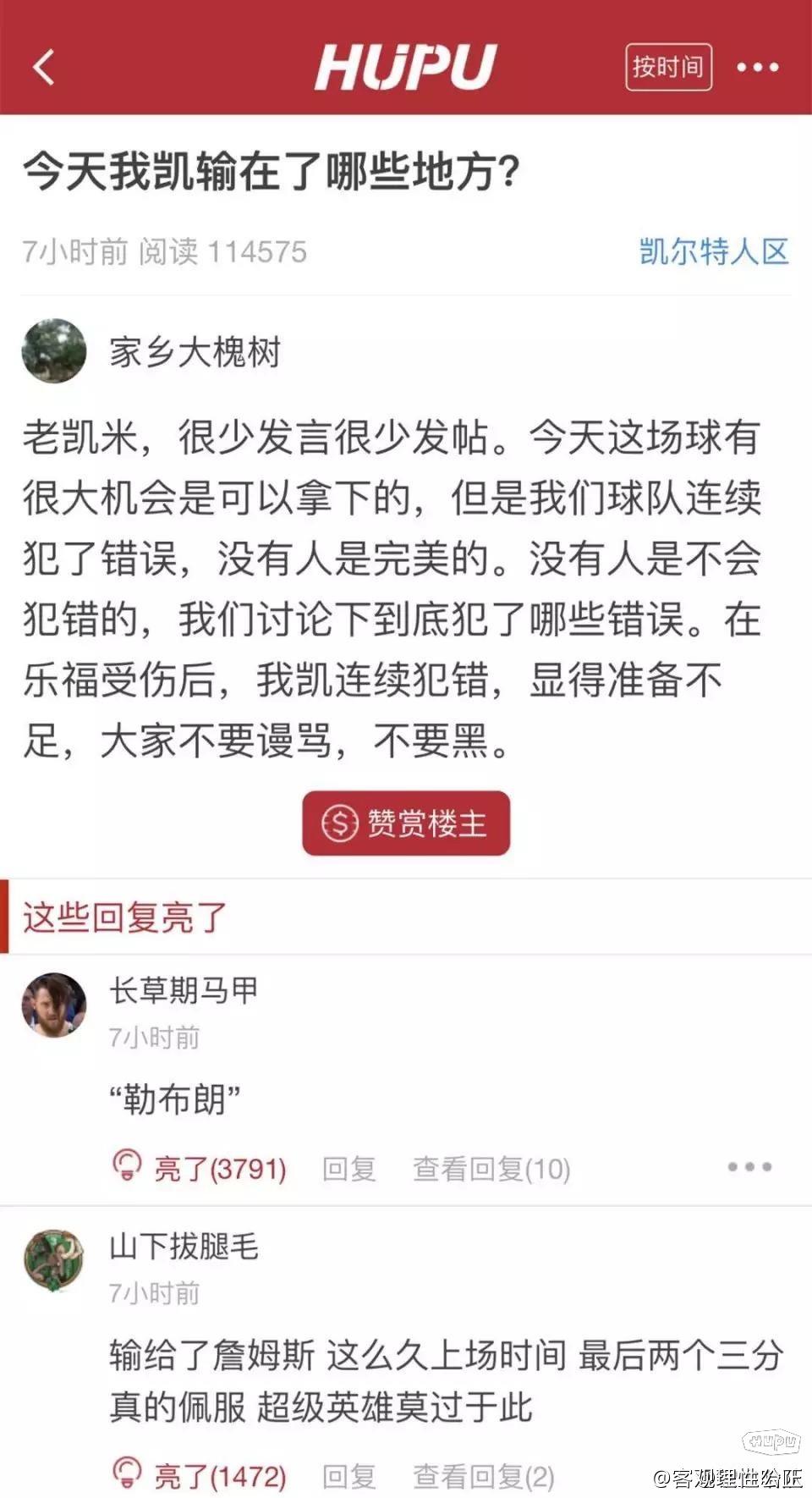Tap 赞赏楼主 to tip the poster
812x1498 pixels.
coord(406,823)
